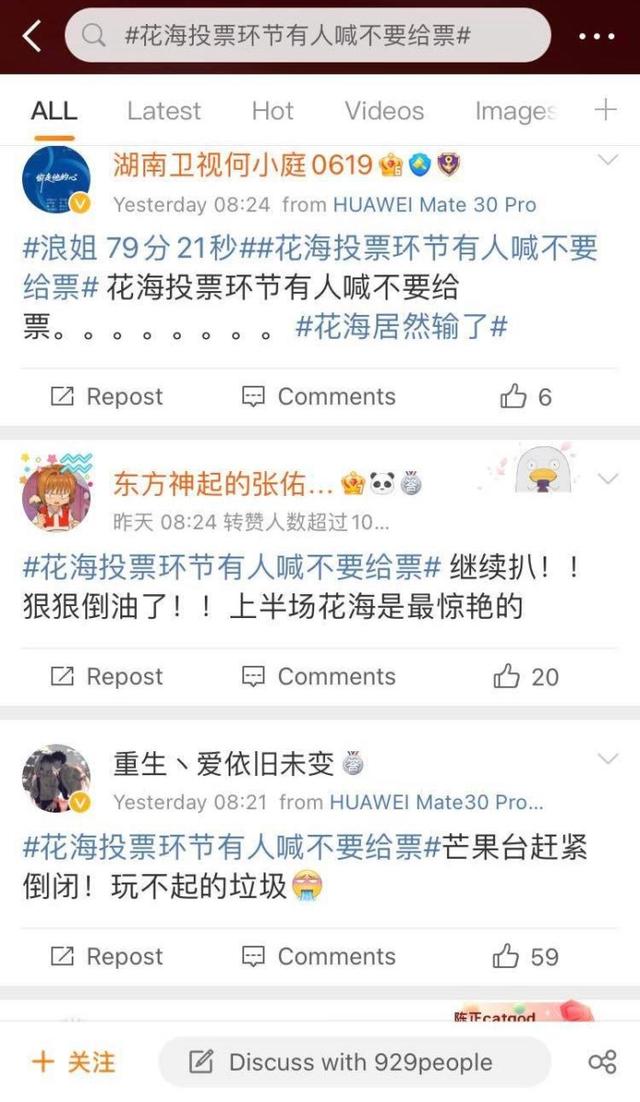Like the post by 湖南卫视何小庭0619
This screenshot has width=640, height=1102.
coord(525,397)
